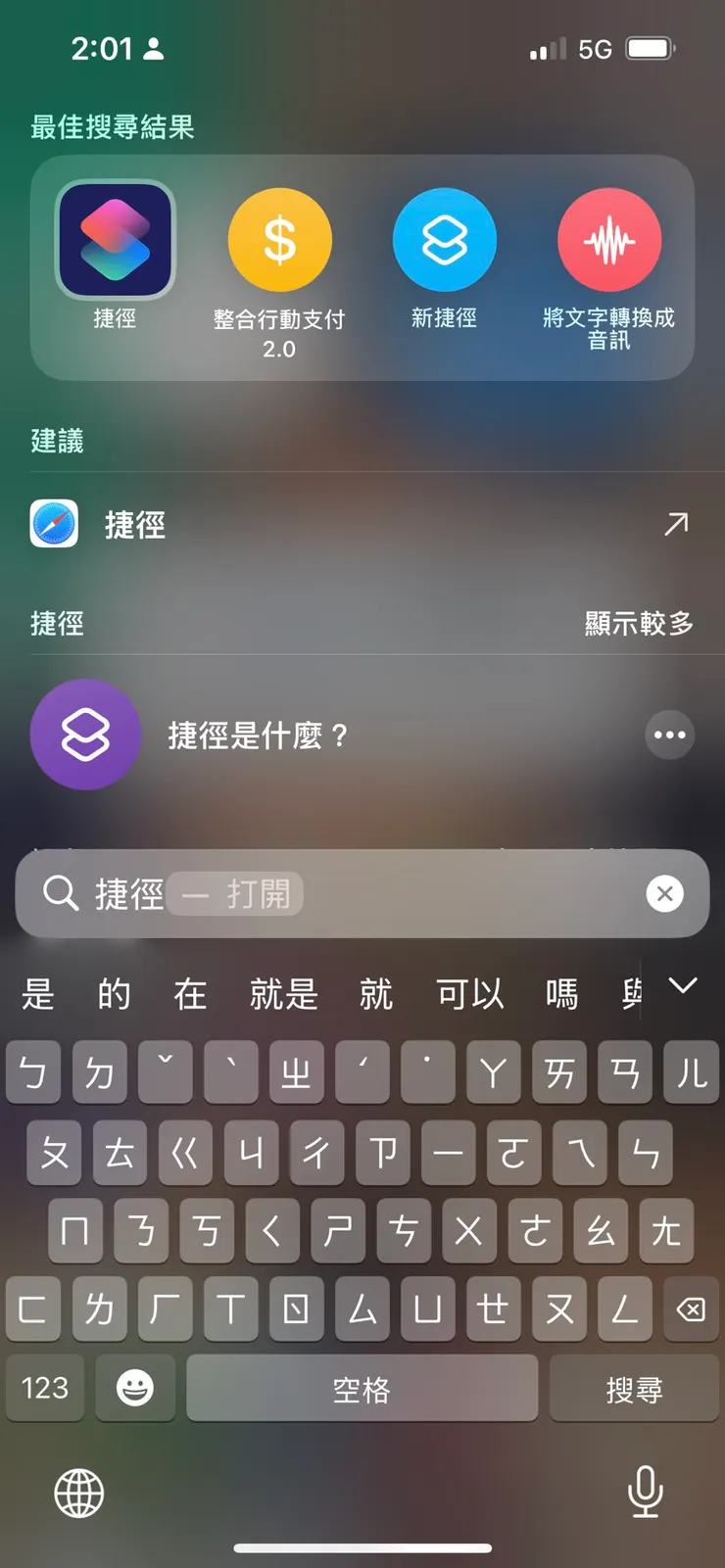Select the prediction 可以
The image size is (725, 1568).
(471, 994)
